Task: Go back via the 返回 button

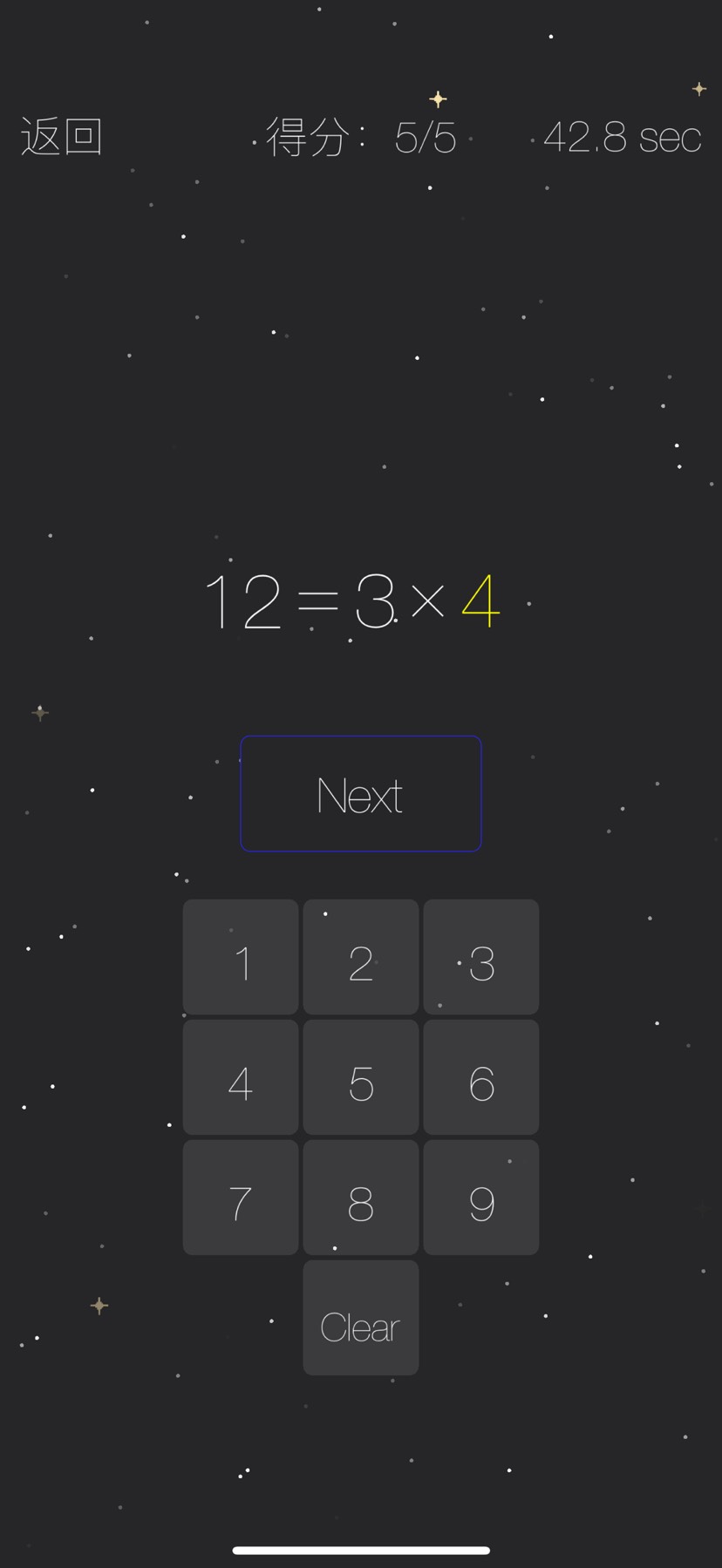Action: [62, 137]
